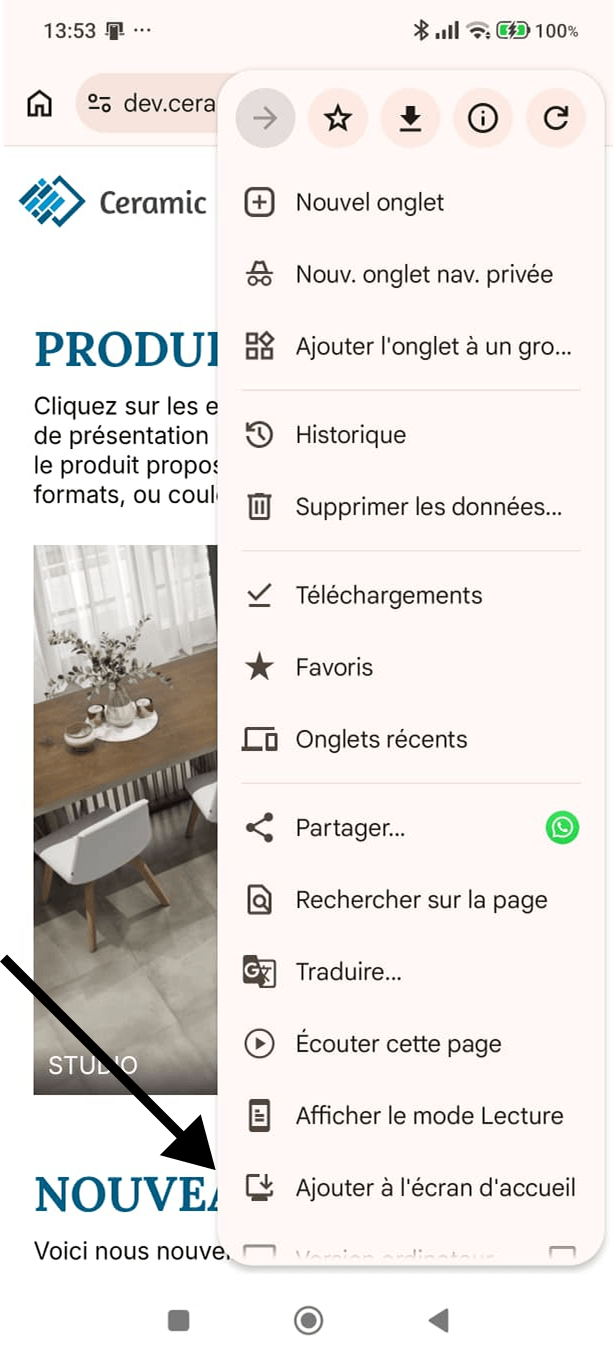Image resolution: width=614 pixels, height=1356 pixels.
Task: Share via the WhatsApp shortcut icon
Action: pyautogui.click(x=562, y=828)
